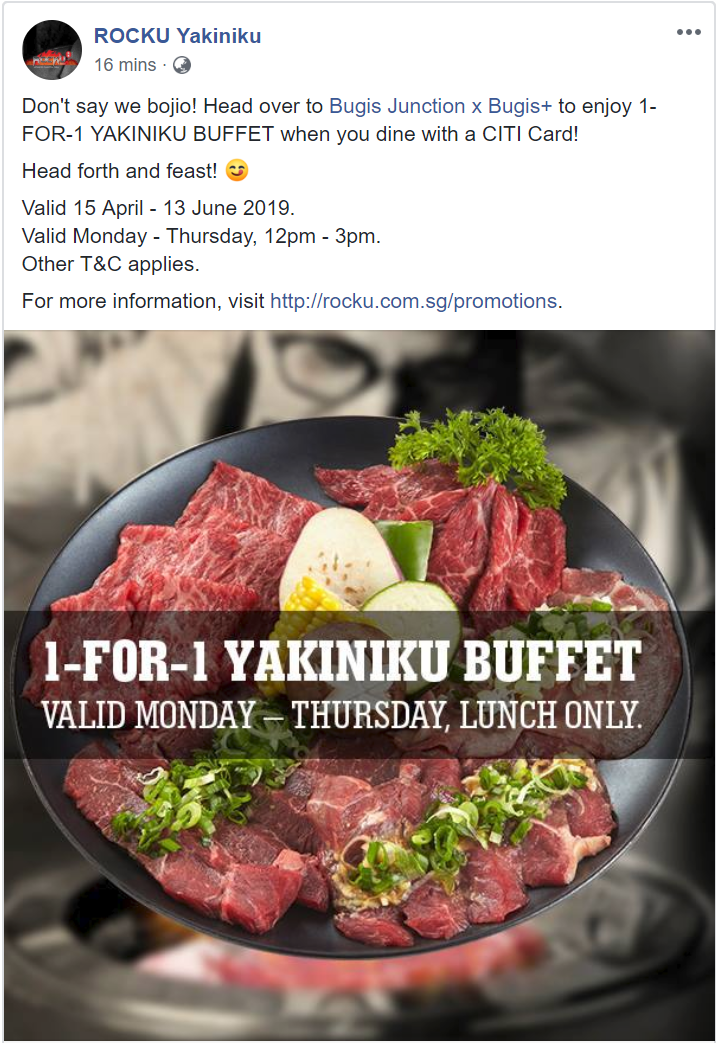Tap the public globe audience icon

tap(181, 65)
